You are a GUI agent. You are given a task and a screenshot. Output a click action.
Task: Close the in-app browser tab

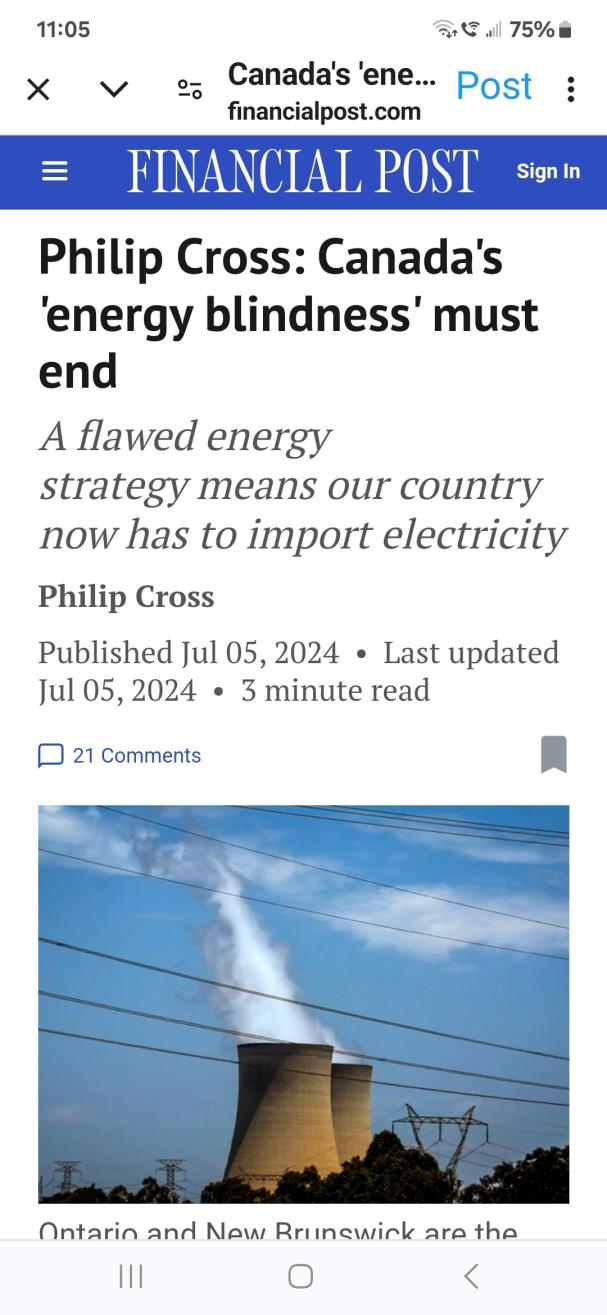pos(38,90)
